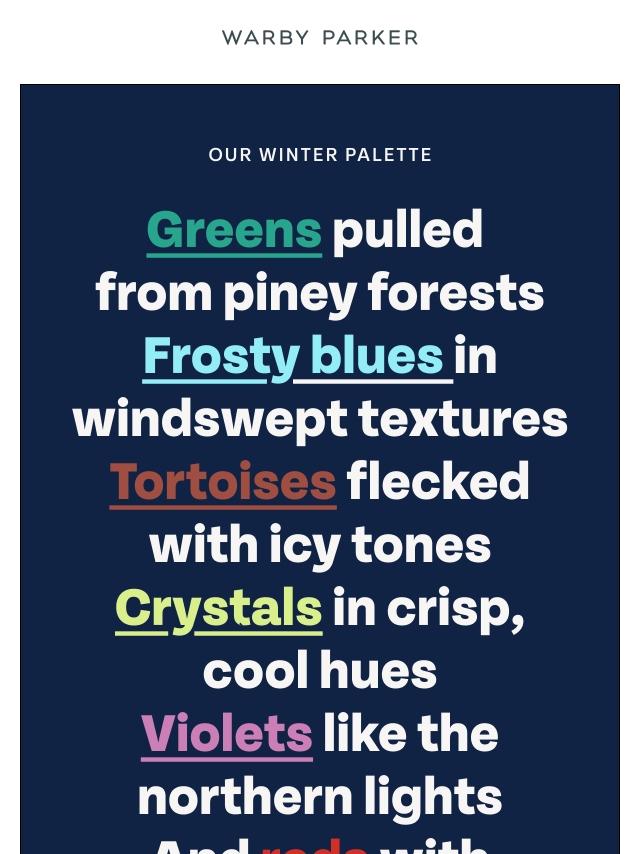Viewport: 640px width, 854px height.
Task: Tap the Tortoises link
Action: click(222, 482)
